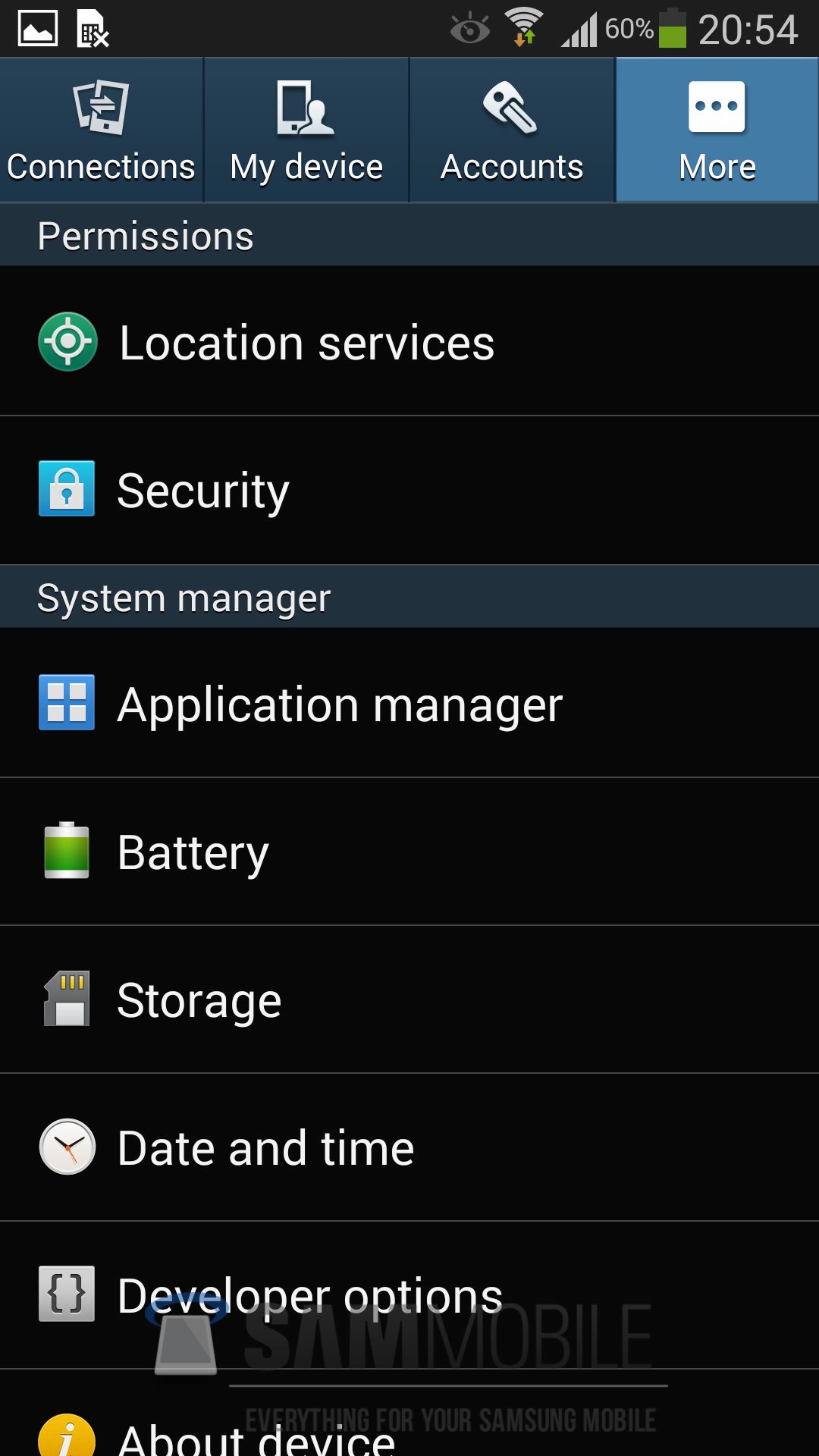Open the Accounts tab
The height and width of the screenshot is (1456, 819).
click(x=512, y=130)
